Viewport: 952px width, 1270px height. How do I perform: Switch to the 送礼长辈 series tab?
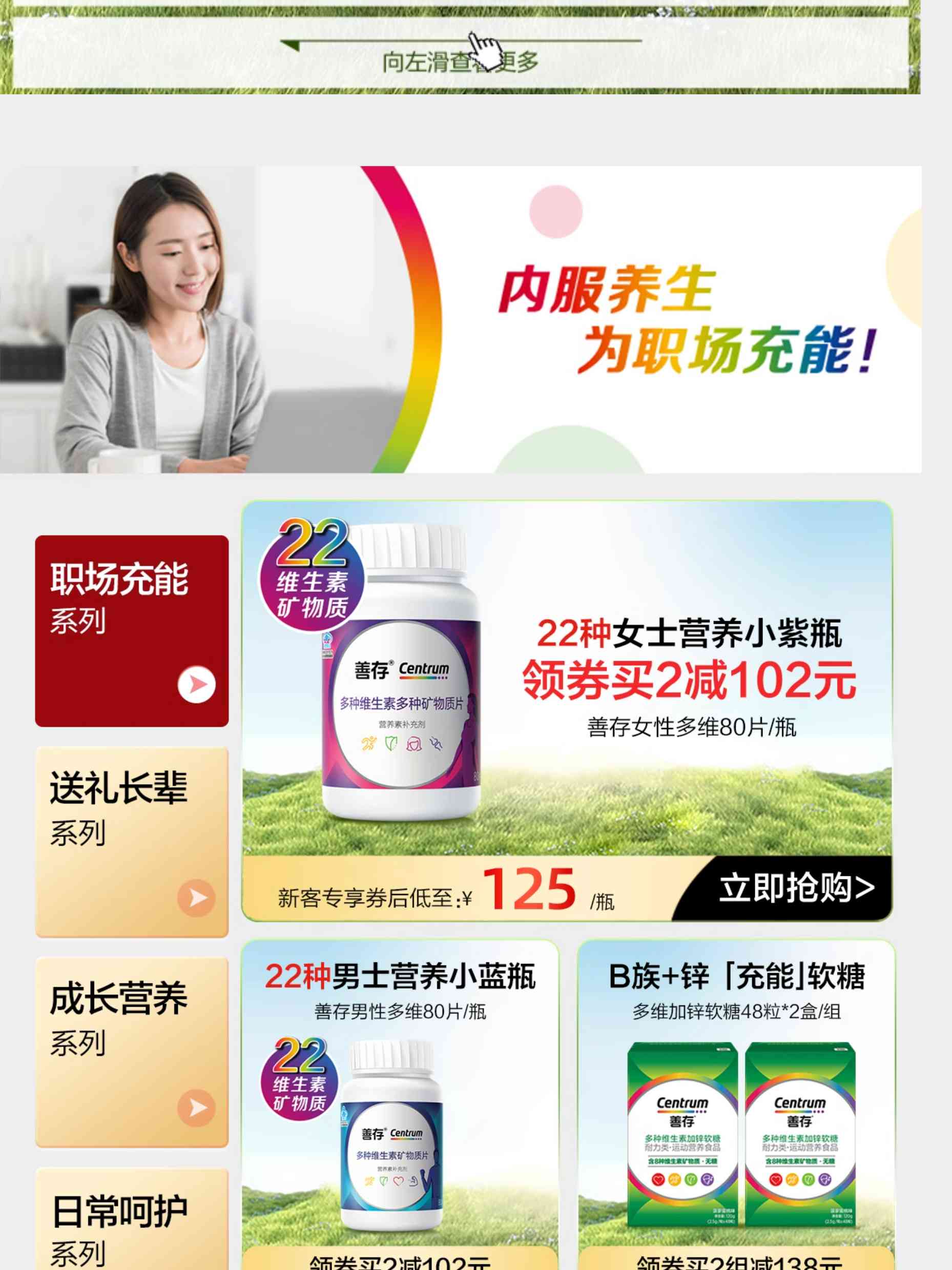tap(131, 842)
